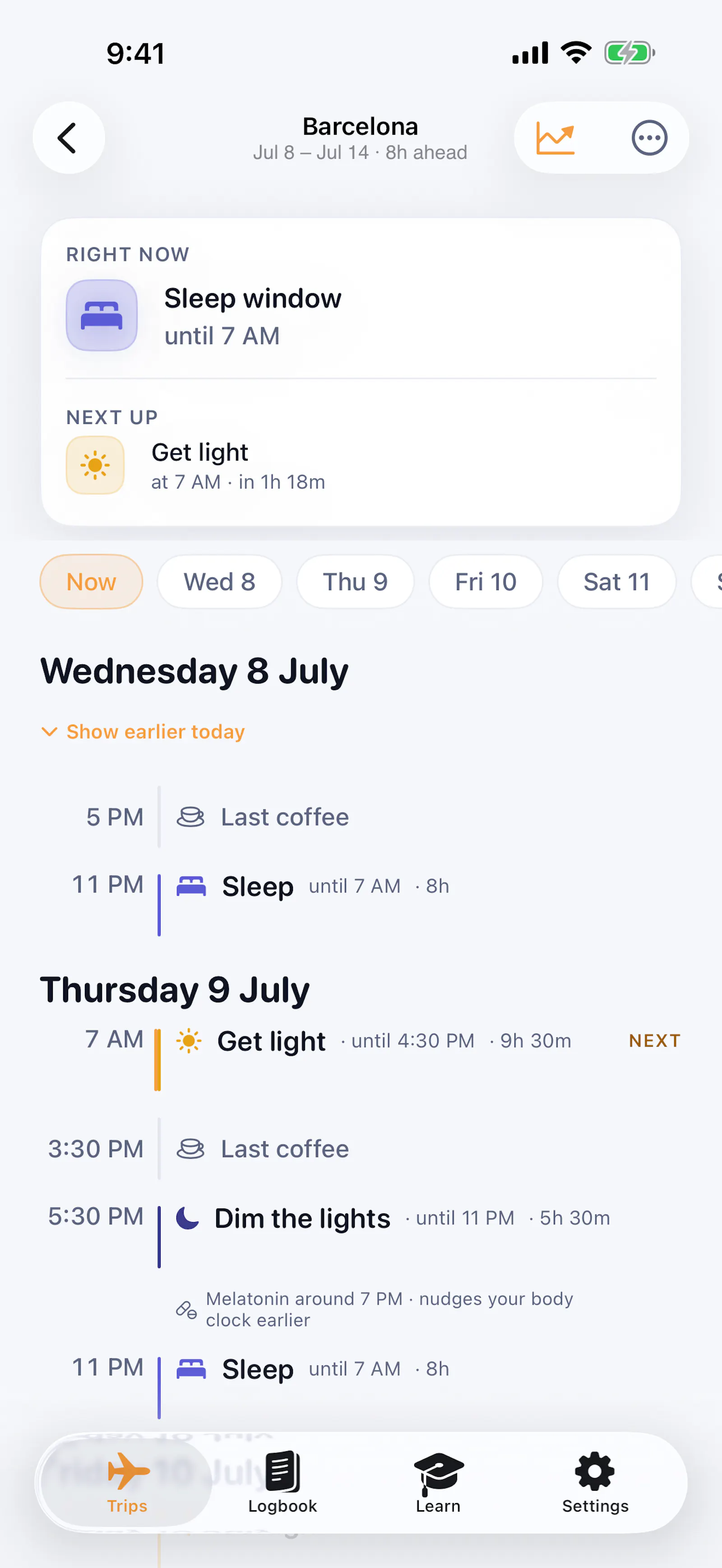The width and height of the screenshot is (722, 1568).
Task: Open the Dim the lights entry
Action: pos(361,1235)
